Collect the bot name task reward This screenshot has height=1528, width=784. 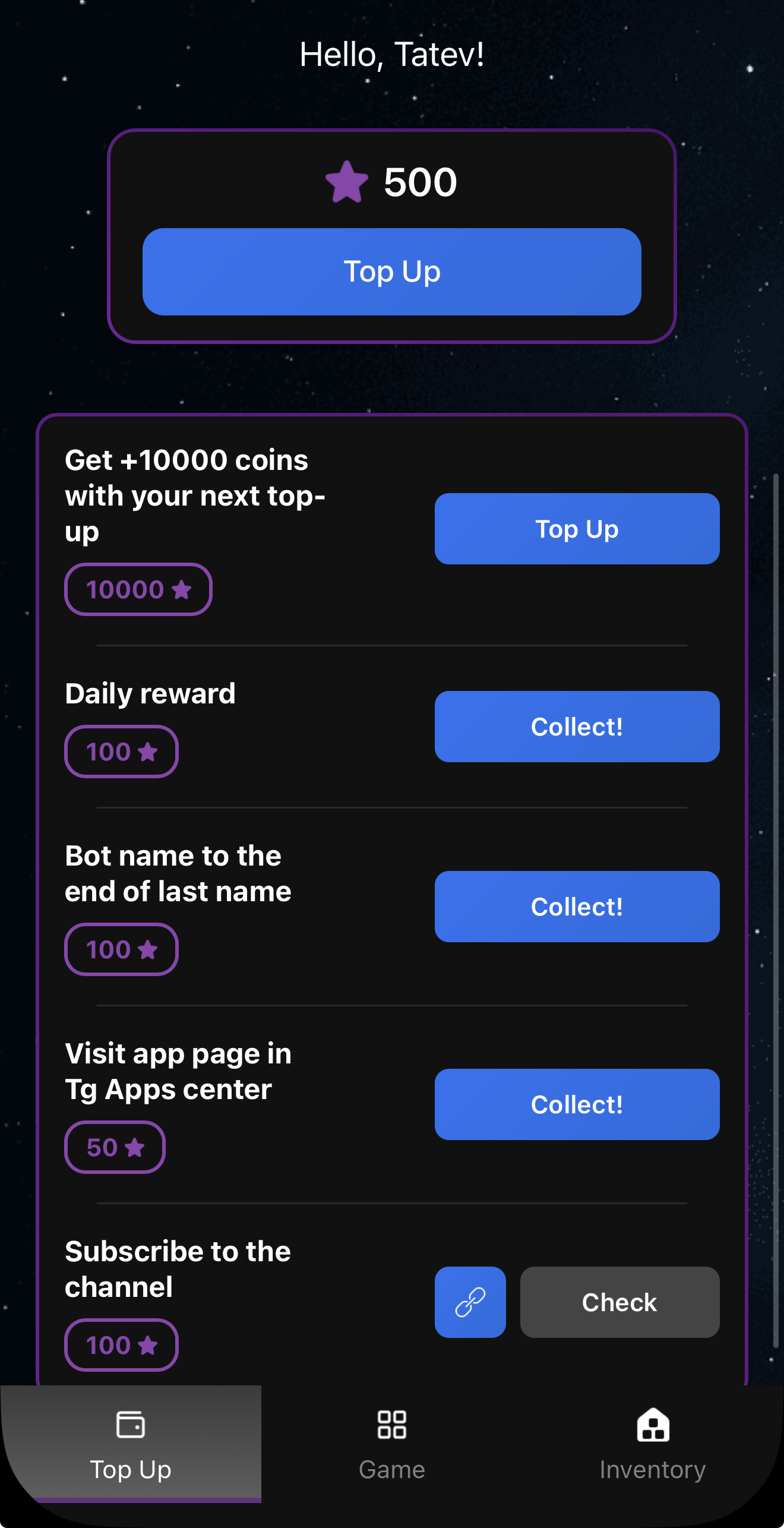577,906
